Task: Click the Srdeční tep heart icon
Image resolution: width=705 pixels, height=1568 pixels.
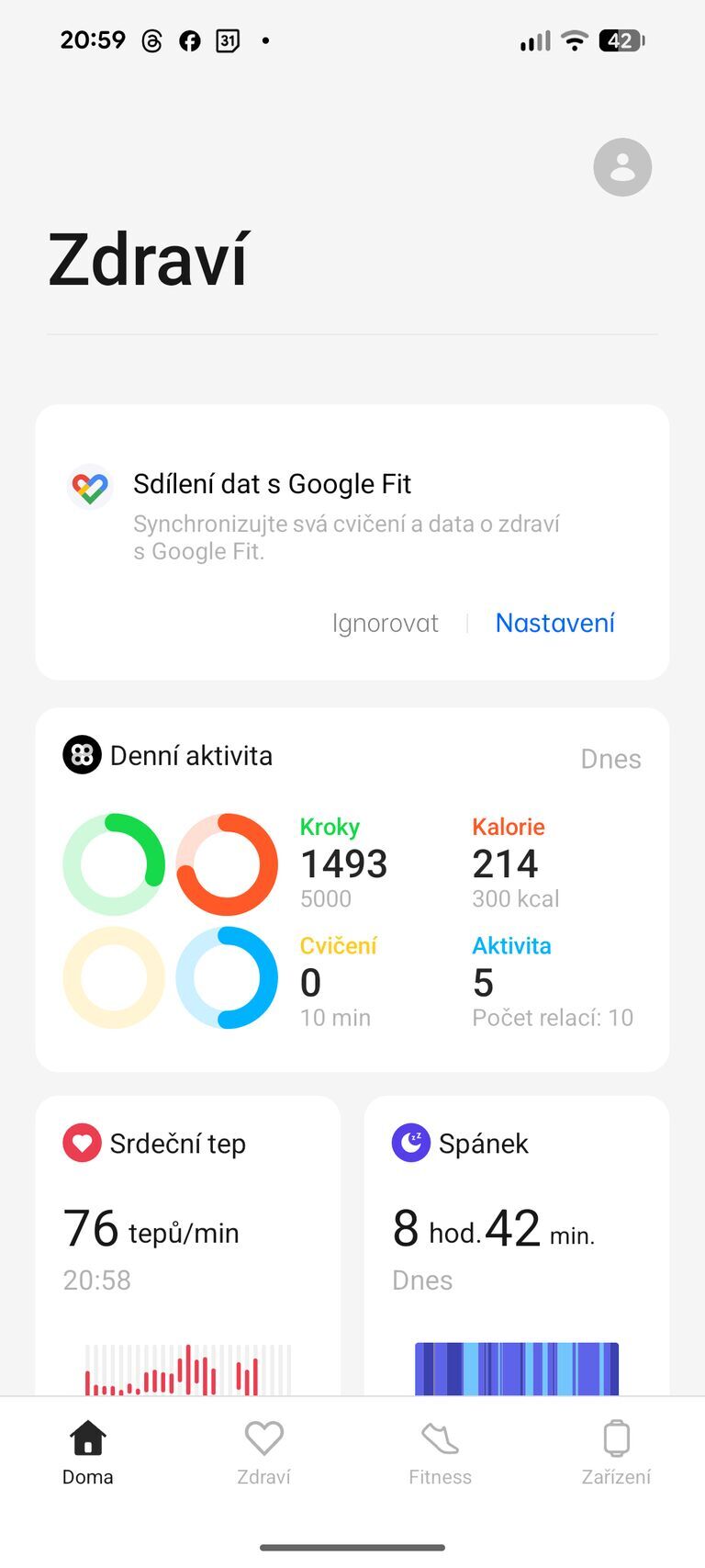Action: pyautogui.click(x=81, y=1142)
